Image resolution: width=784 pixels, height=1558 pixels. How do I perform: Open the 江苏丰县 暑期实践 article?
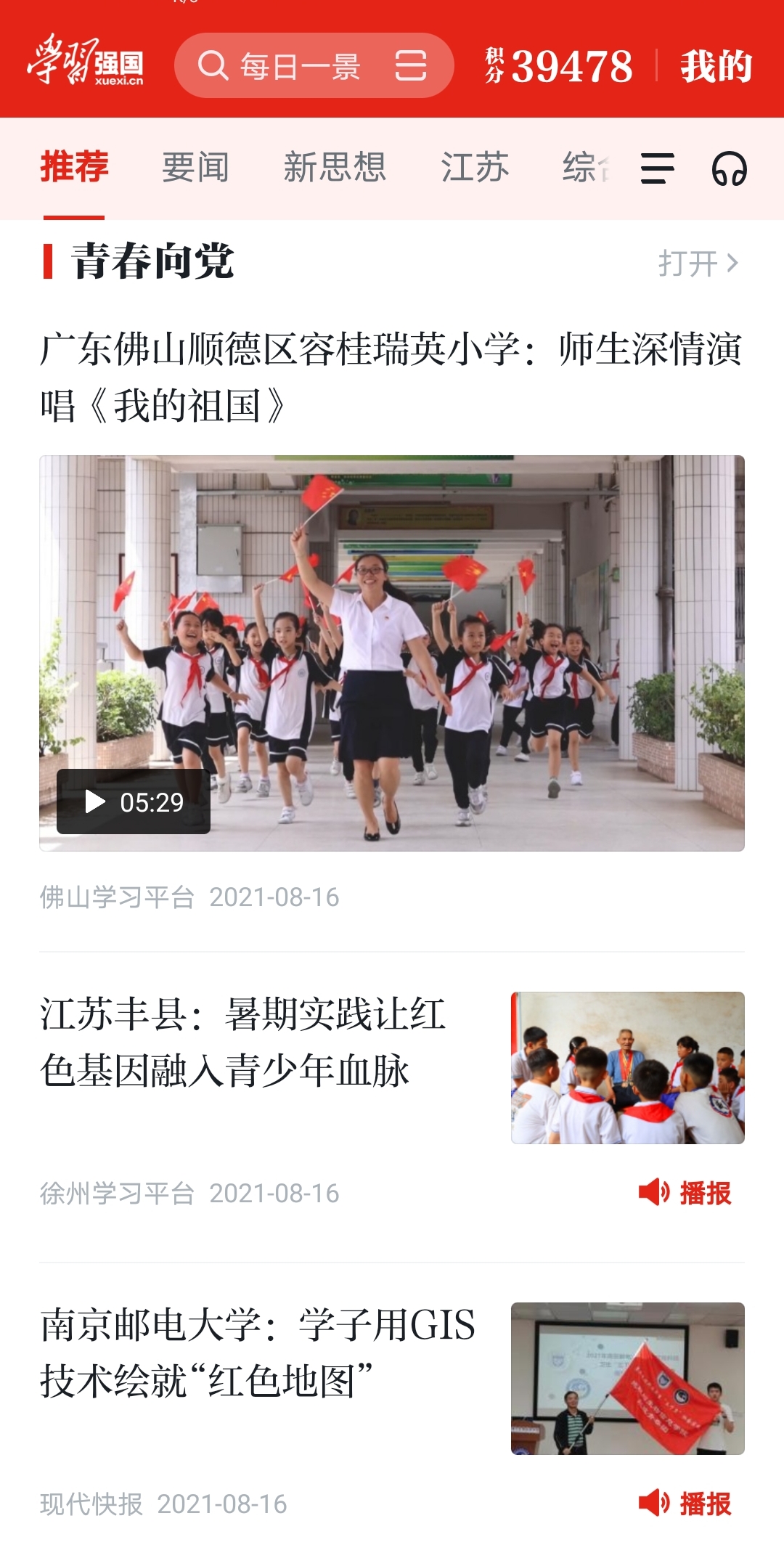pyautogui.click(x=243, y=1042)
